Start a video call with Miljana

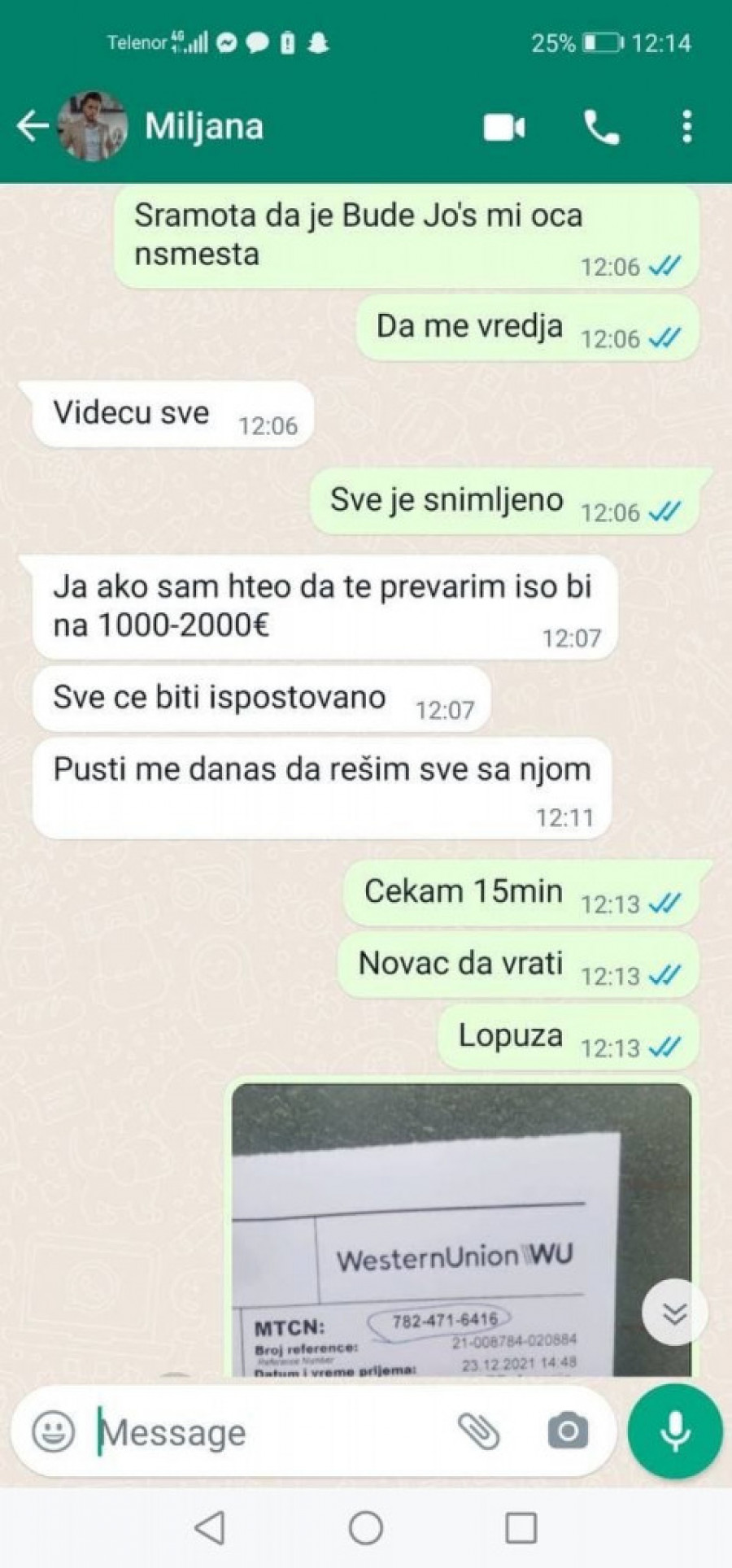point(504,128)
